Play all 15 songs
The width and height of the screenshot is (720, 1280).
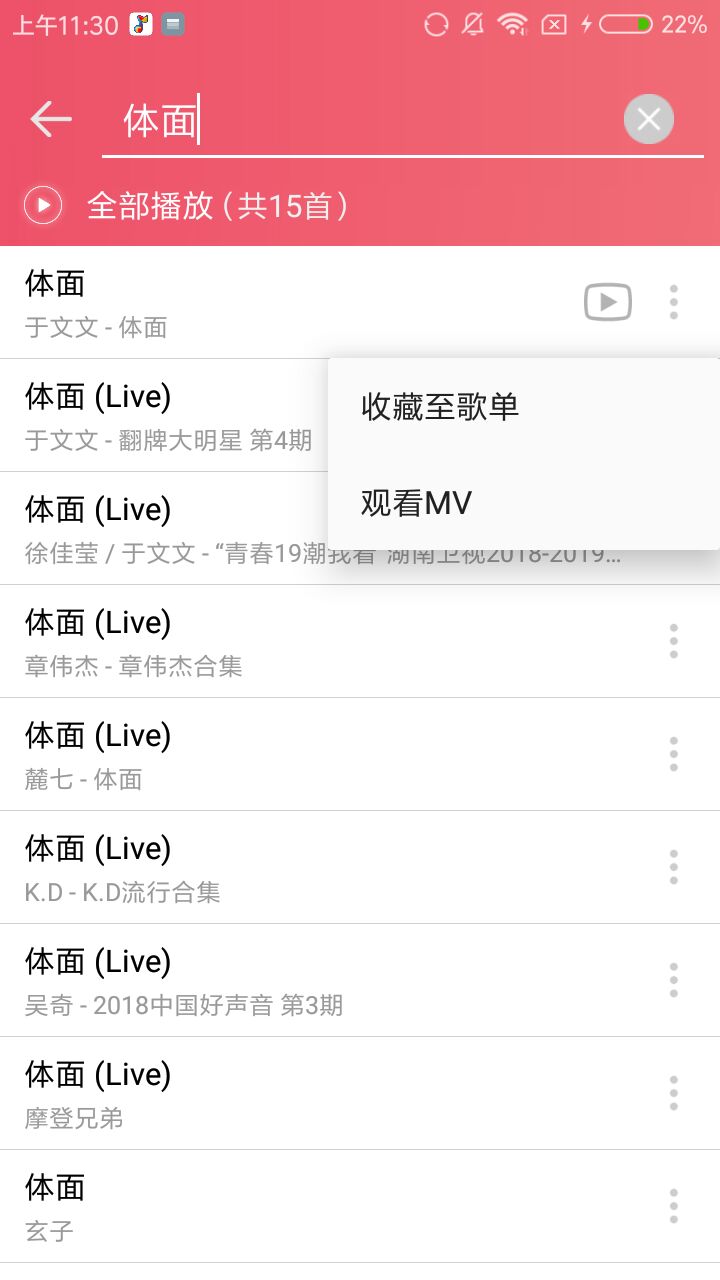[x=188, y=206]
